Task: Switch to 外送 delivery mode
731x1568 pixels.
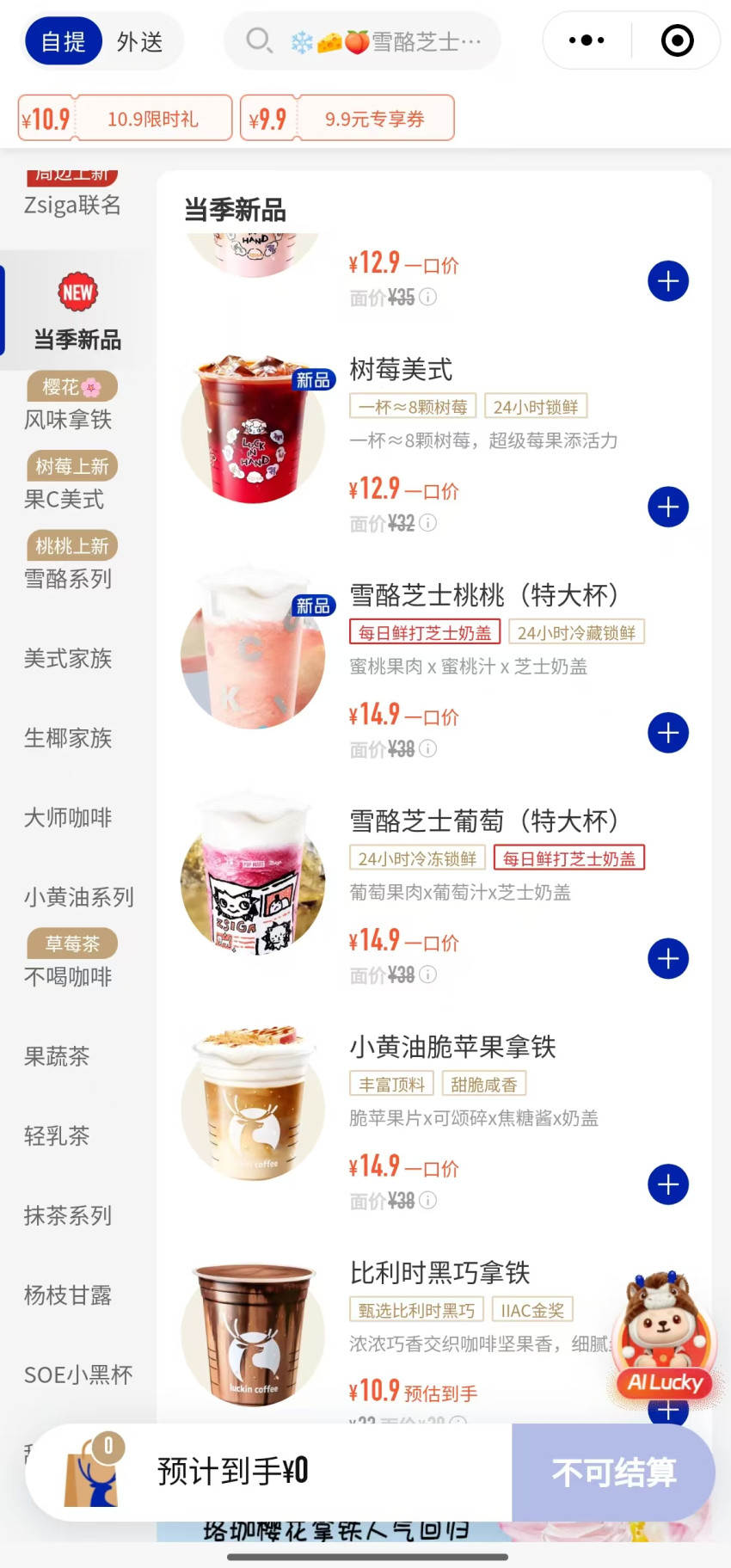Action: click(139, 41)
